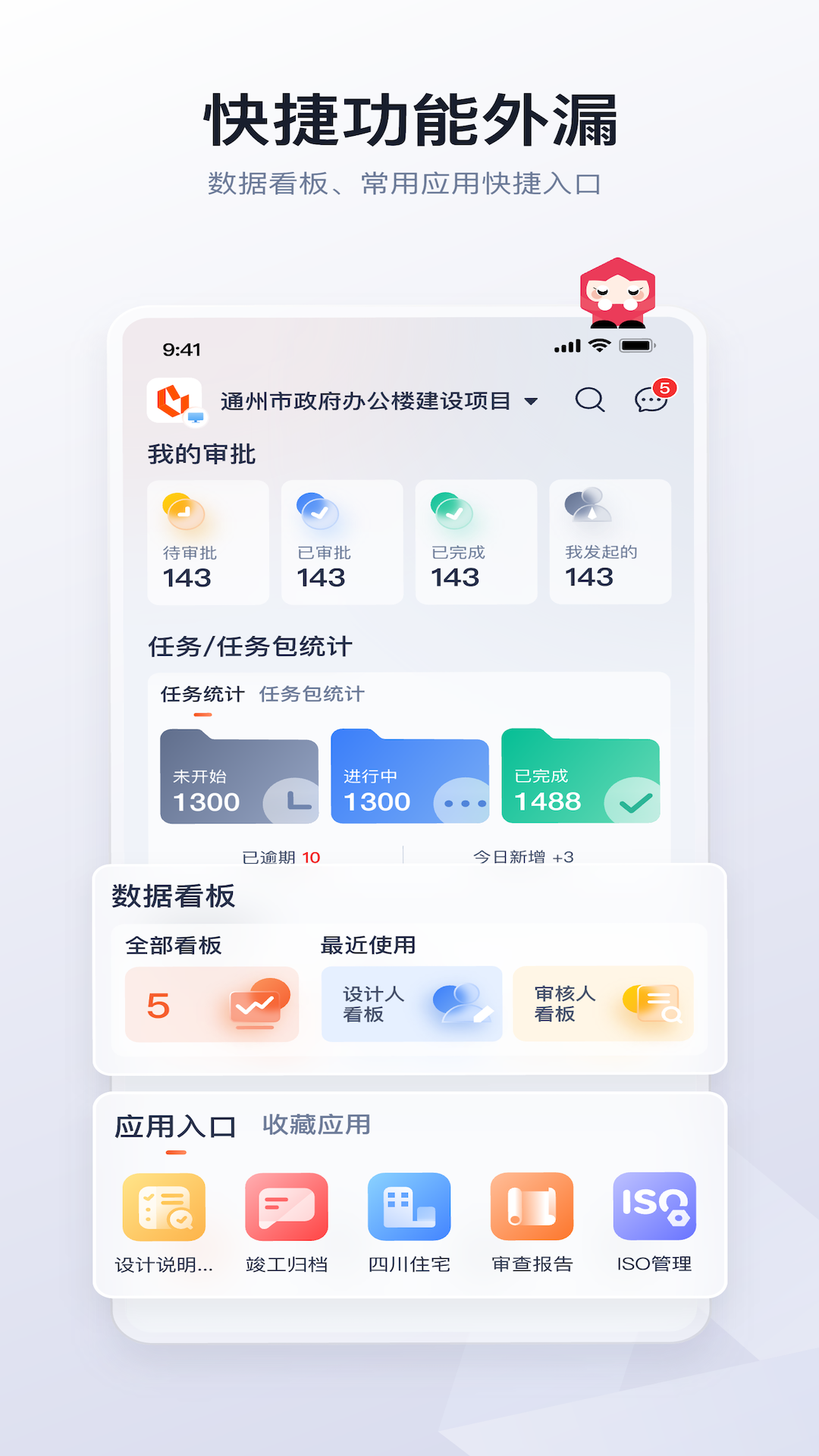The width and height of the screenshot is (819, 1456).
Task: Select the 任务统计 tab
Action: coord(202,694)
